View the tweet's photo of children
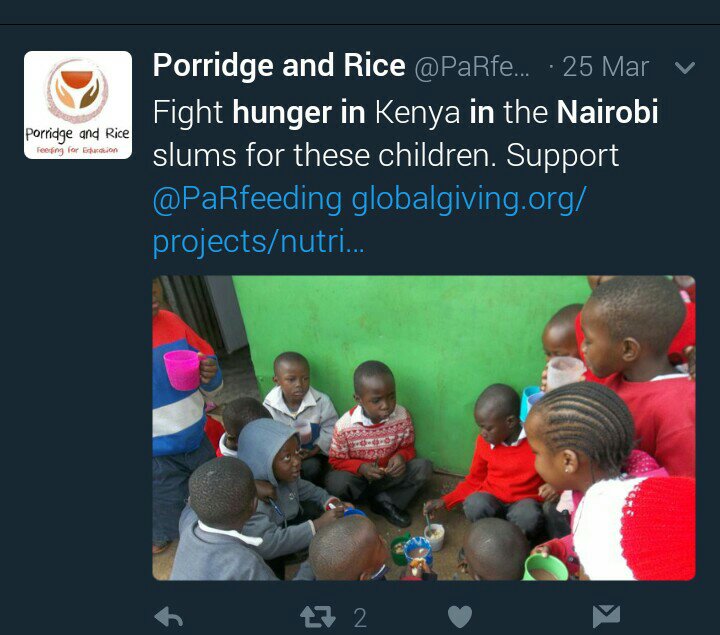This screenshot has height=635, width=720. pos(423,428)
